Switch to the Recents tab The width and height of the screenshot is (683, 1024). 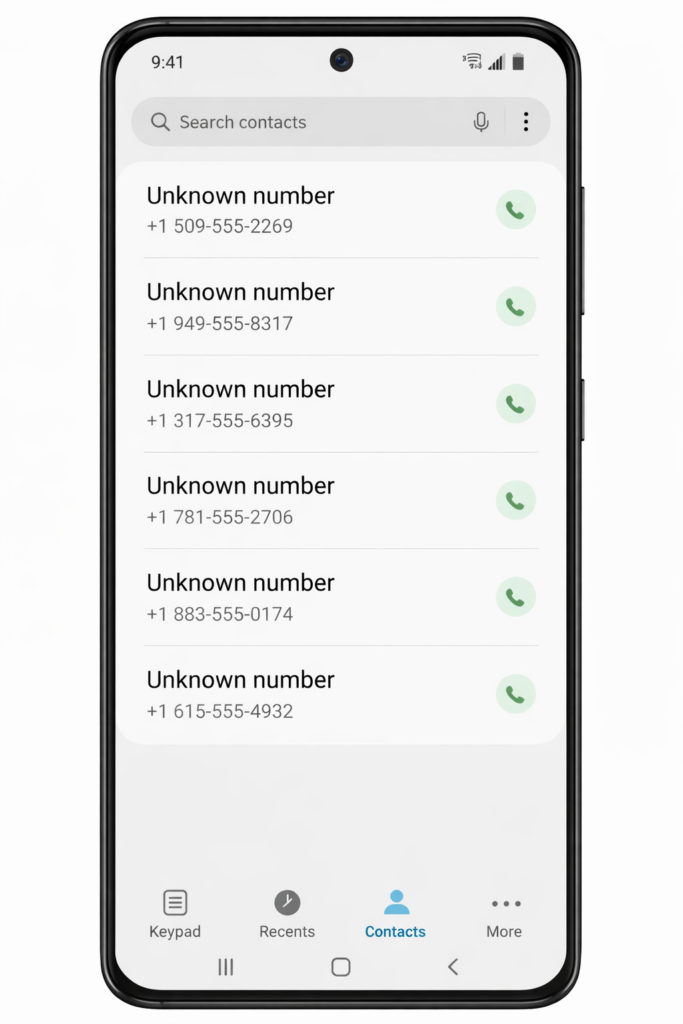point(287,914)
